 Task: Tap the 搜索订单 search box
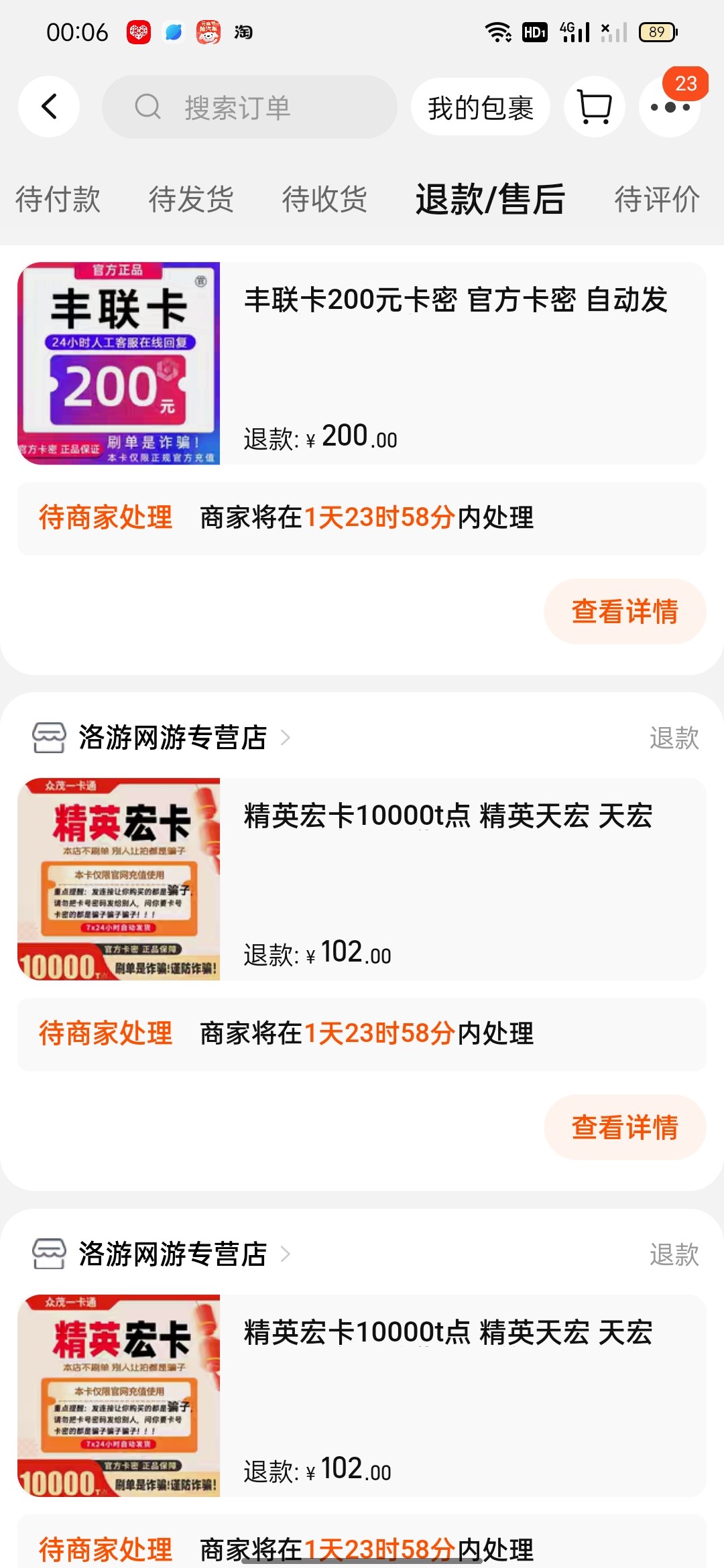(x=249, y=107)
